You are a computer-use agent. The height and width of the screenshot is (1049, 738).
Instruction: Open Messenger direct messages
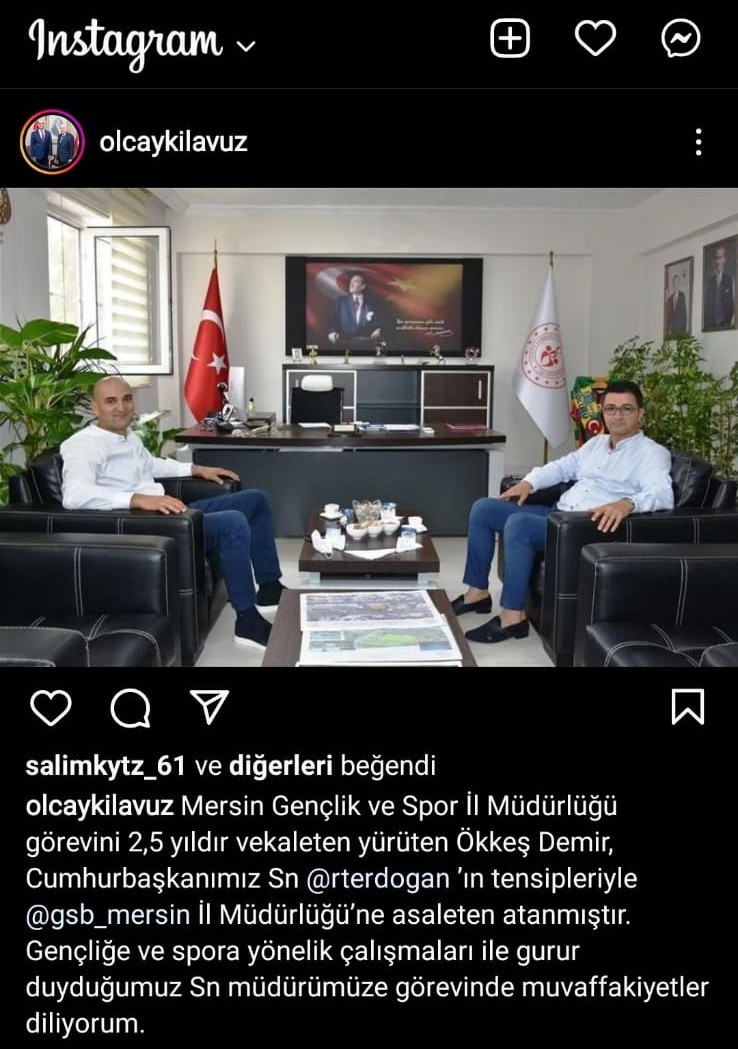pyautogui.click(x=681, y=40)
